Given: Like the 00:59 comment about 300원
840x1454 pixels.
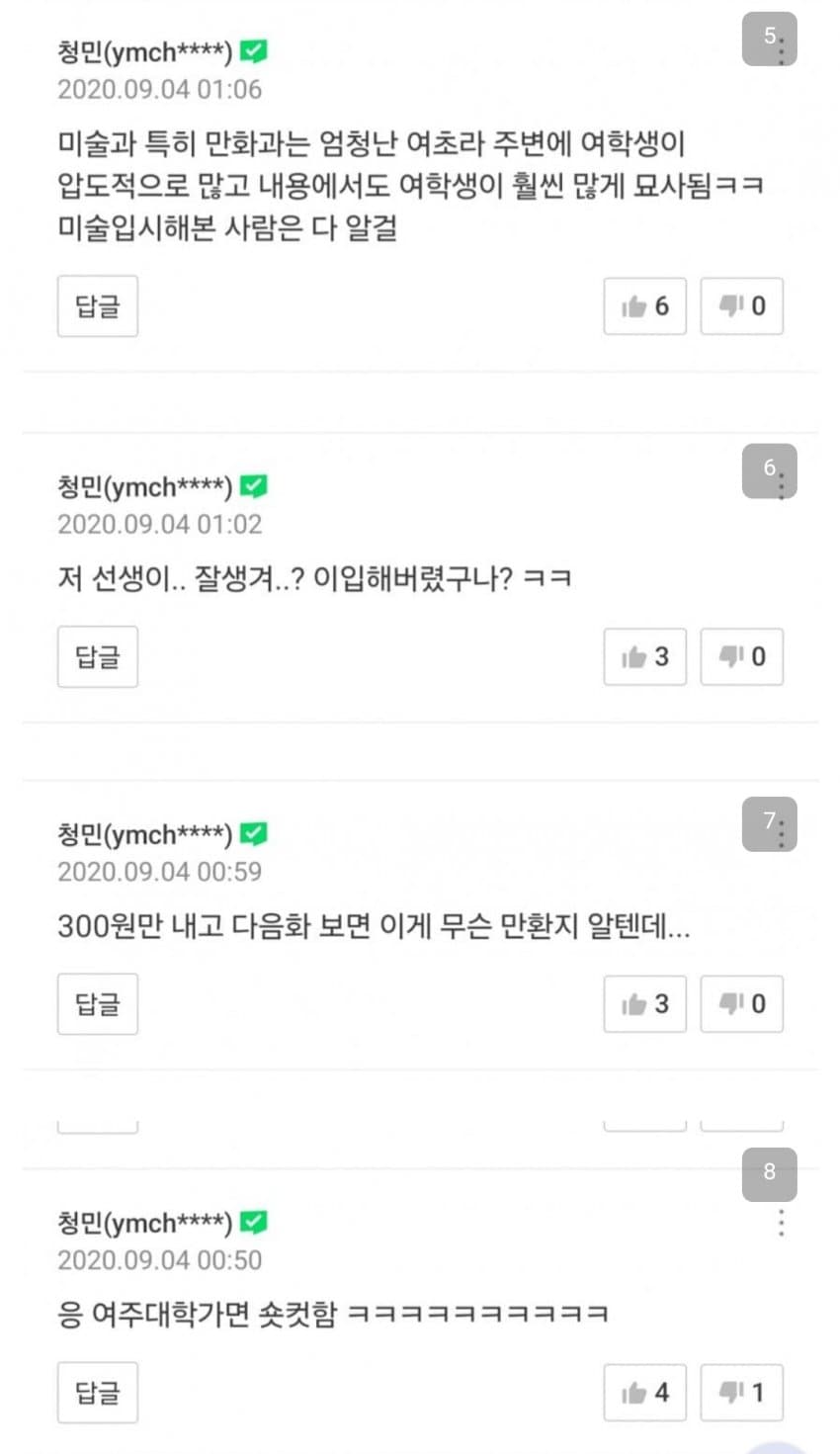Looking at the screenshot, I should pyautogui.click(x=644, y=1004).
